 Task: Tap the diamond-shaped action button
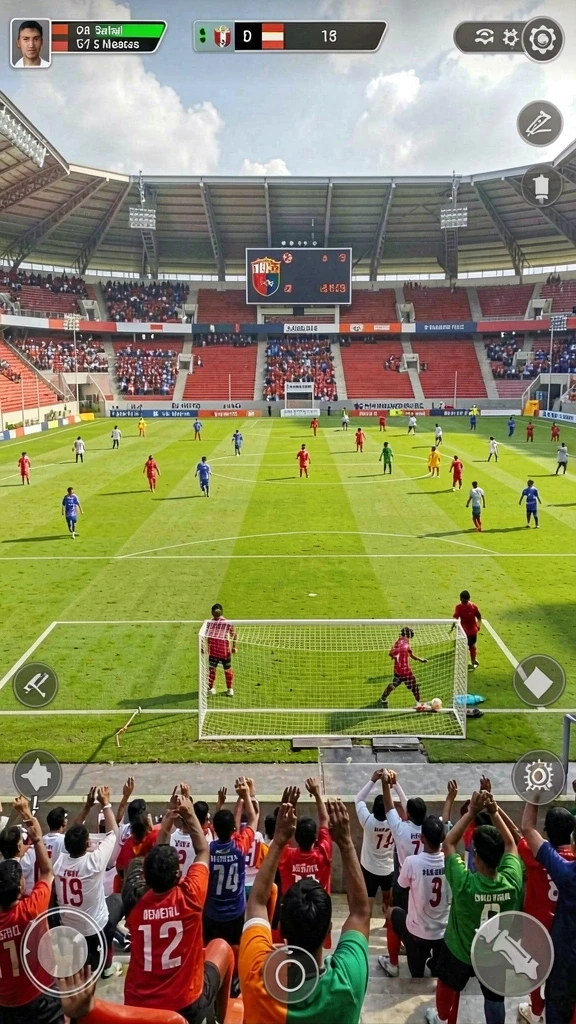click(x=539, y=680)
